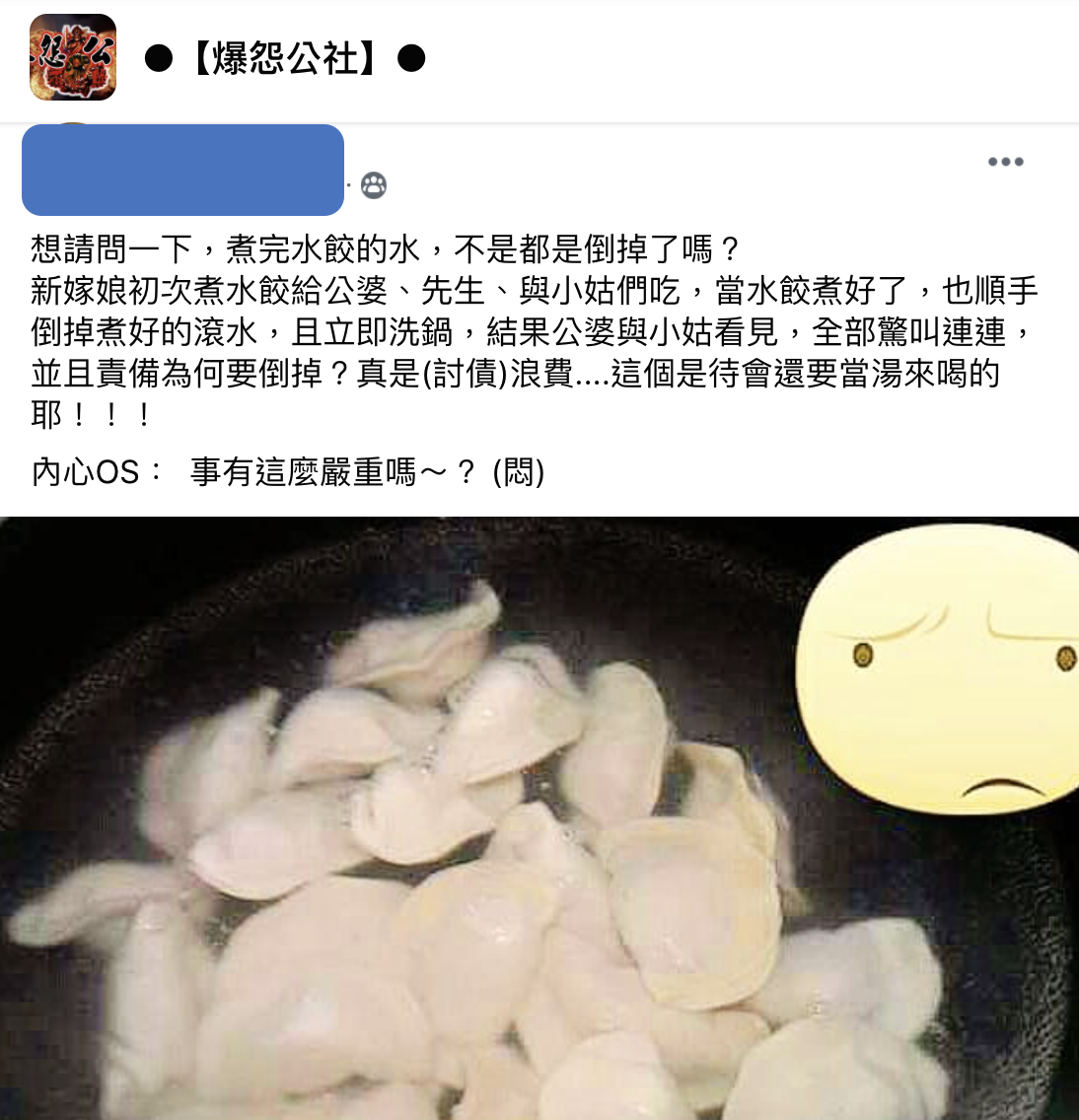The image size is (1079, 1120).
Task: Open the post's three-dot overflow menu
Action: tap(1005, 162)
